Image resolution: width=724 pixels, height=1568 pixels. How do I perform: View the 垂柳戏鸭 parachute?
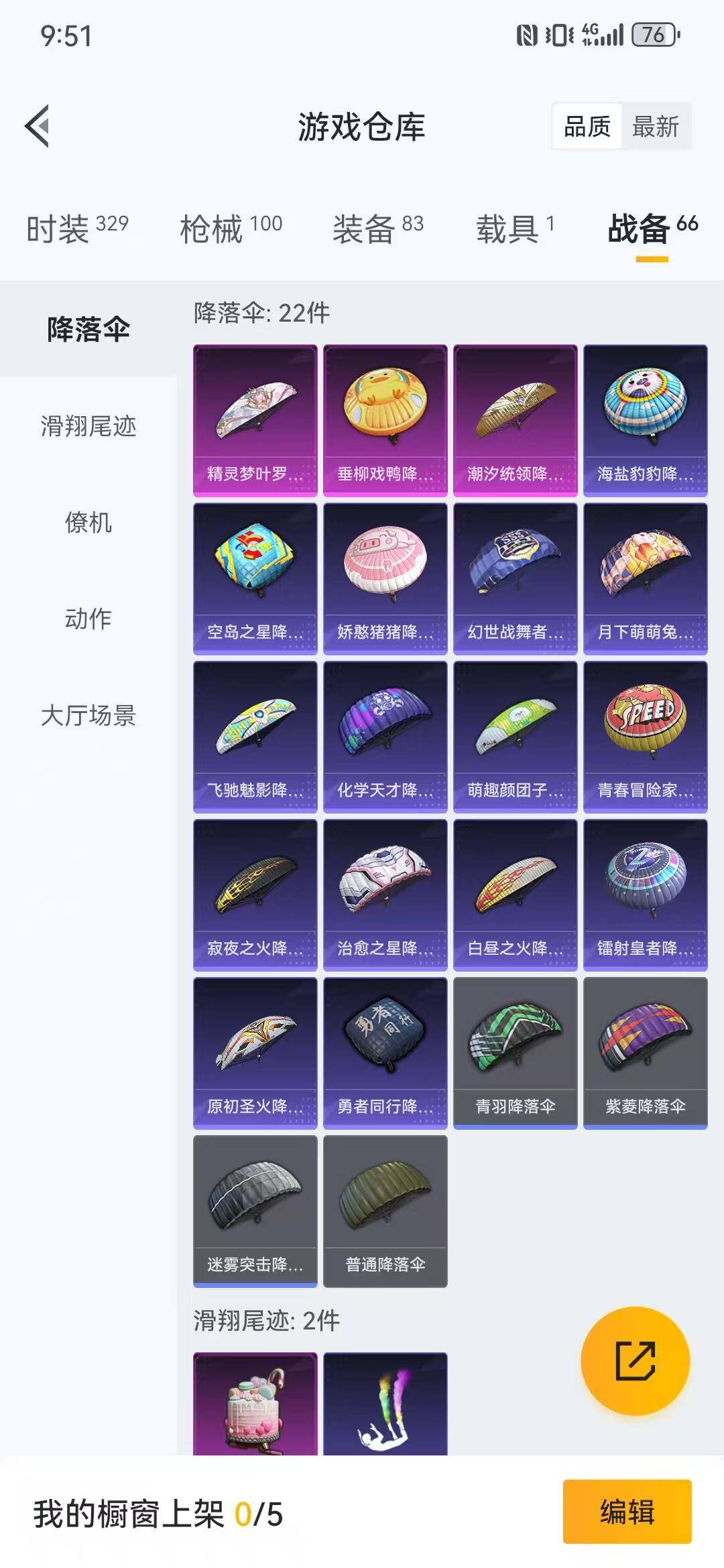pyautogui.click(x=385, y=421)
